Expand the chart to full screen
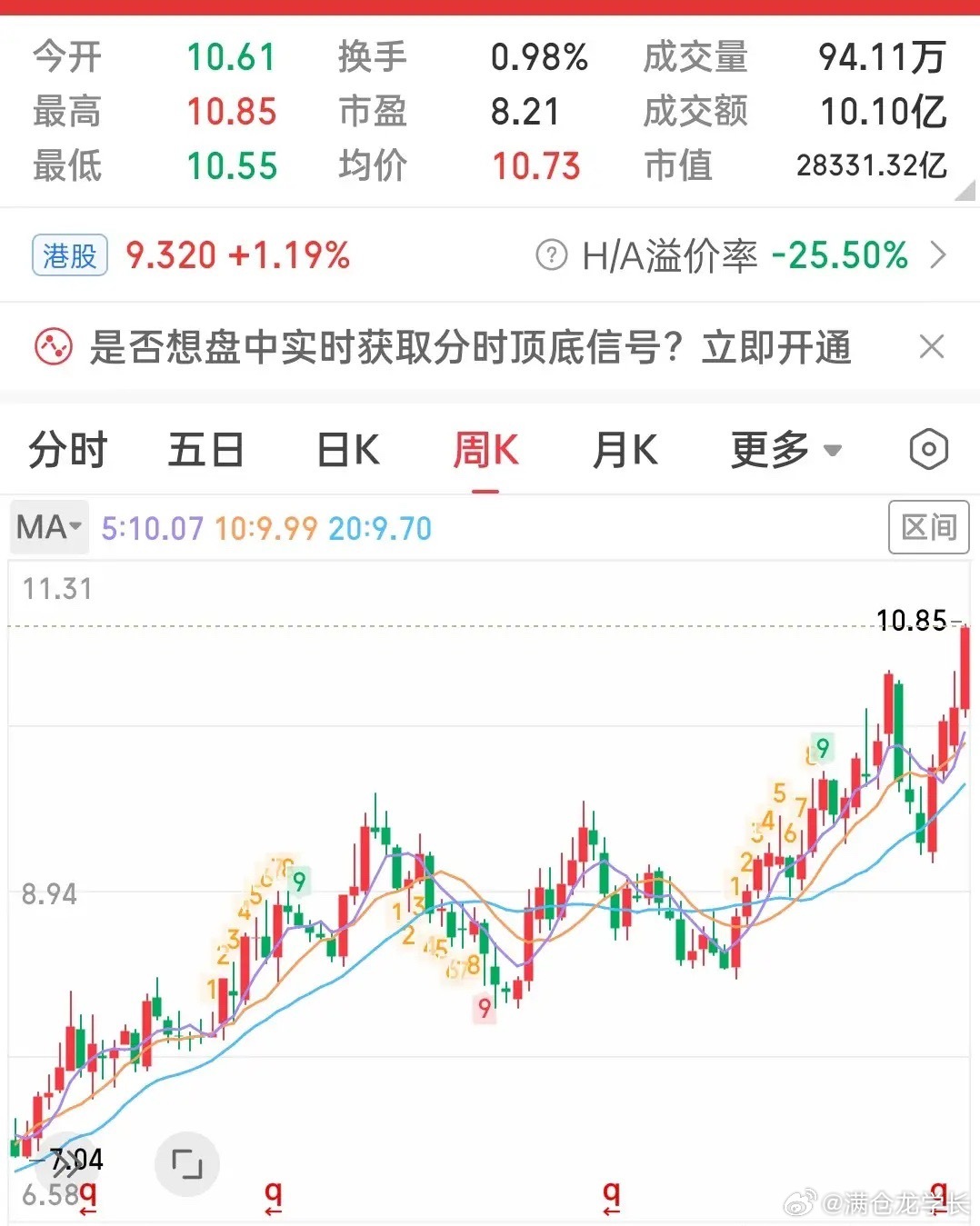980x1226 pixels. tap(187, 1164)
